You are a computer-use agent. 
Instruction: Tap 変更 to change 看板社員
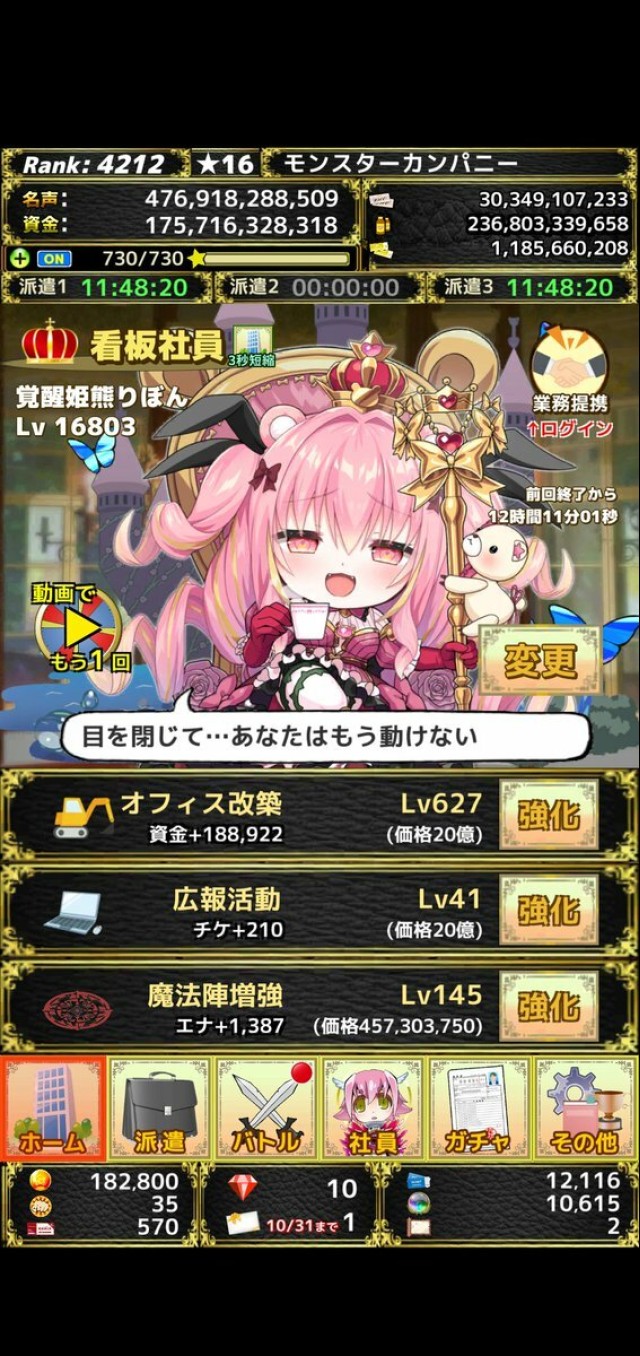click(x=540, y=661)
